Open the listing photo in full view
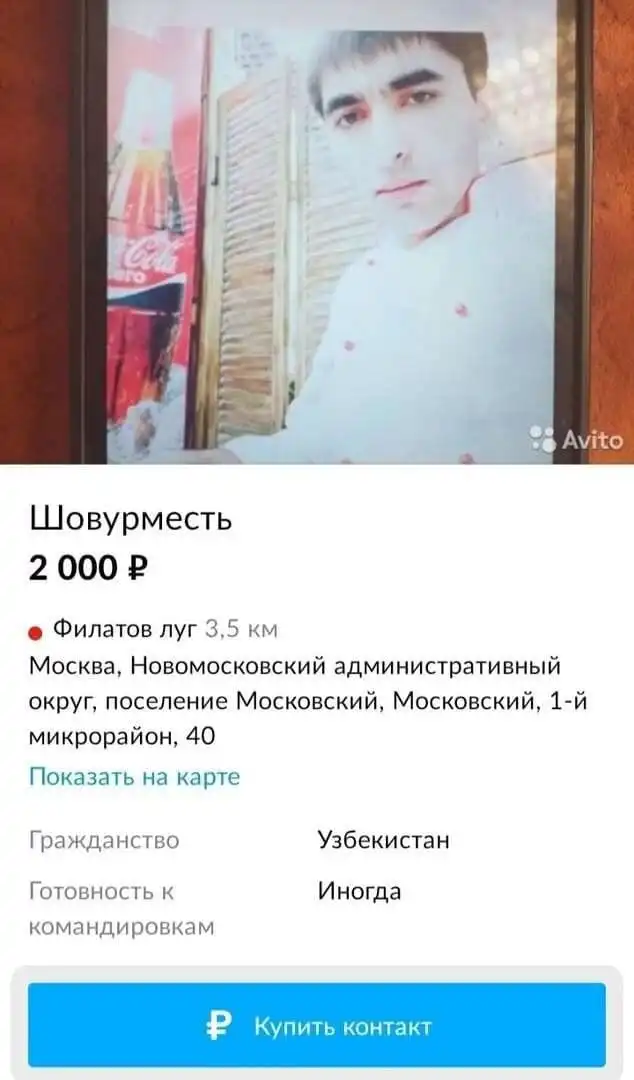The image size is (634, 1080). pyautogui.click(x=317, y=230)
